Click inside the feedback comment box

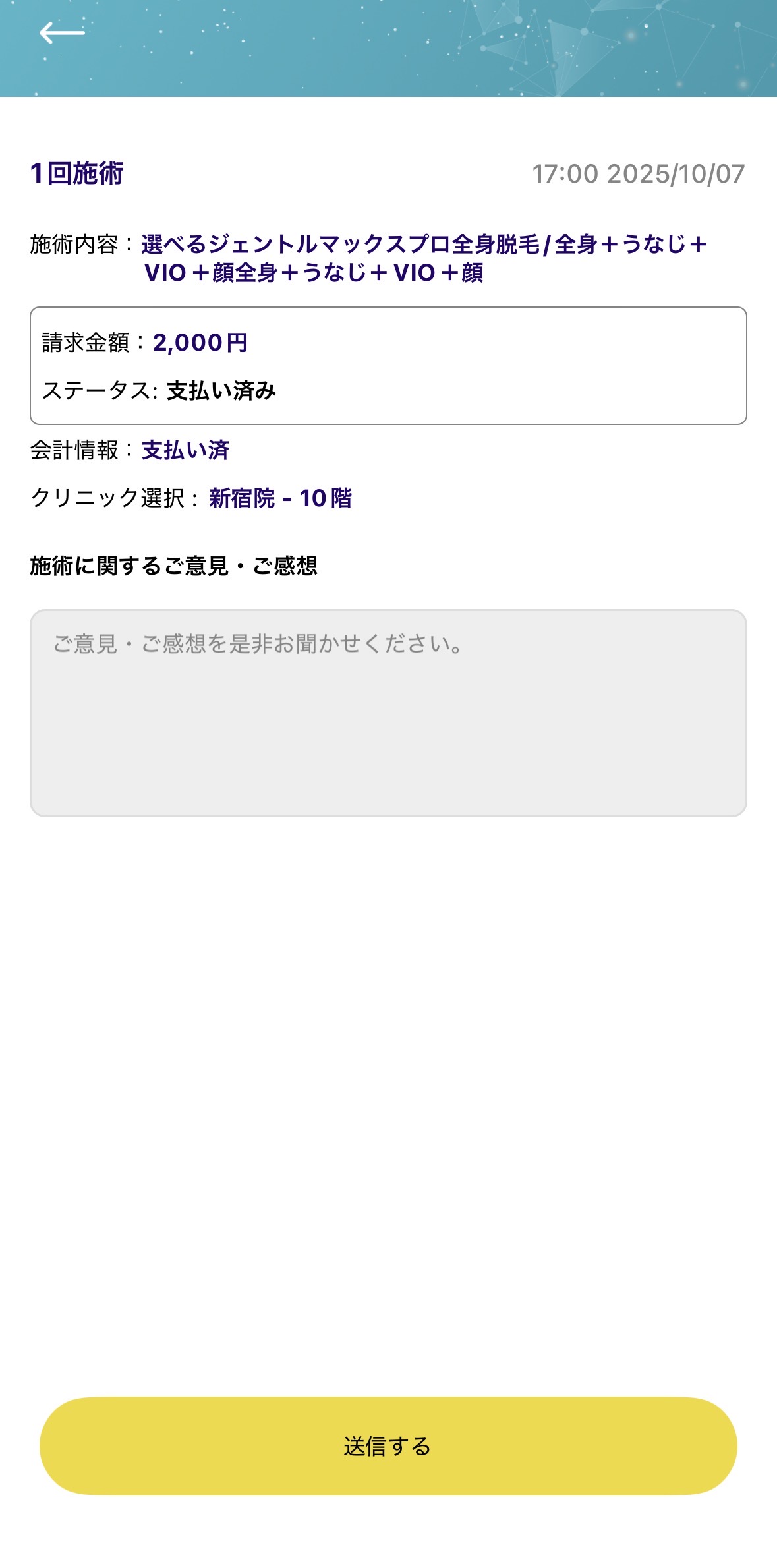click(388, 712)
